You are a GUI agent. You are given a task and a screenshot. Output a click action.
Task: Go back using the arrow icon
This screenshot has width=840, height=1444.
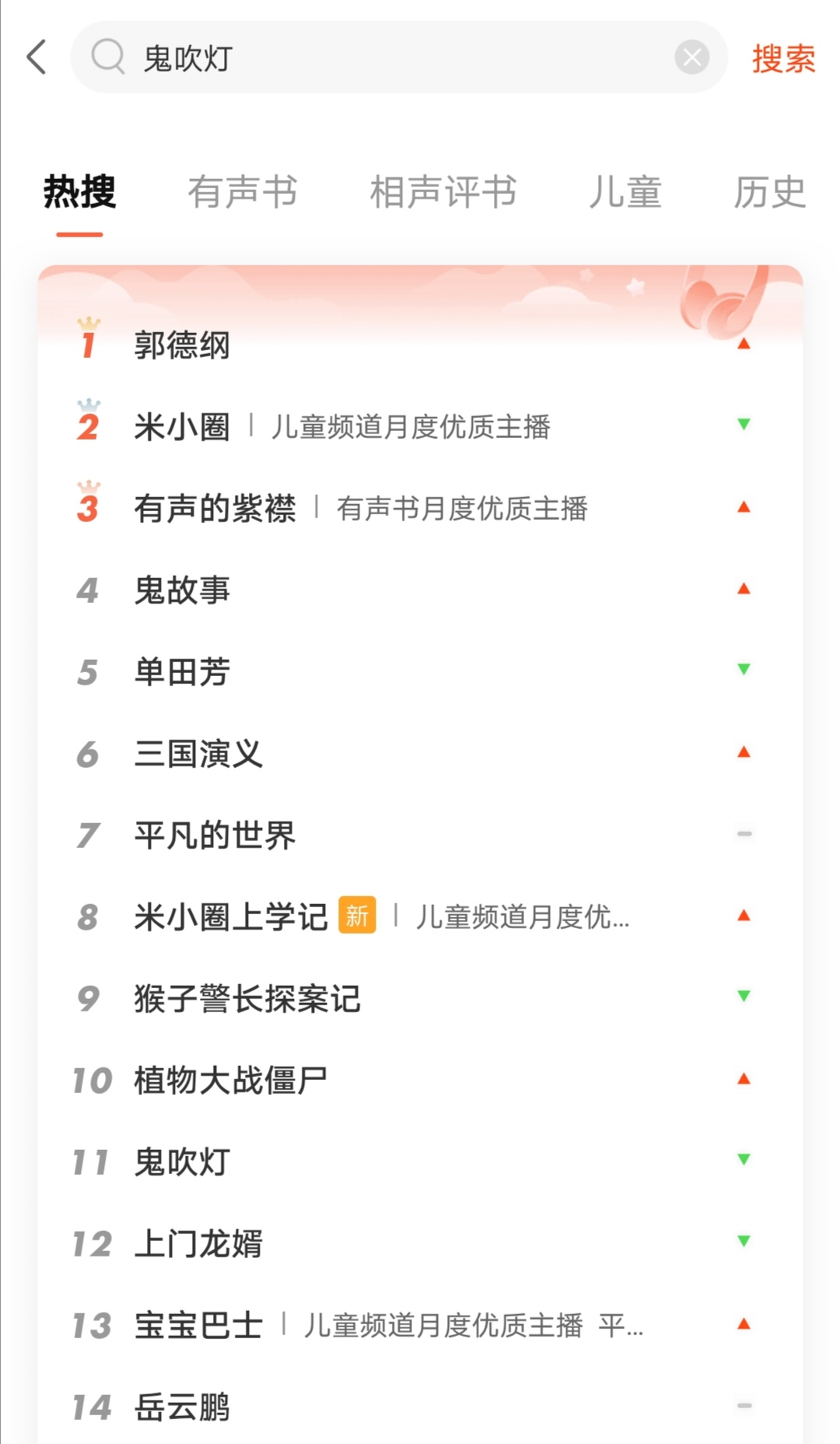(37, 58)
